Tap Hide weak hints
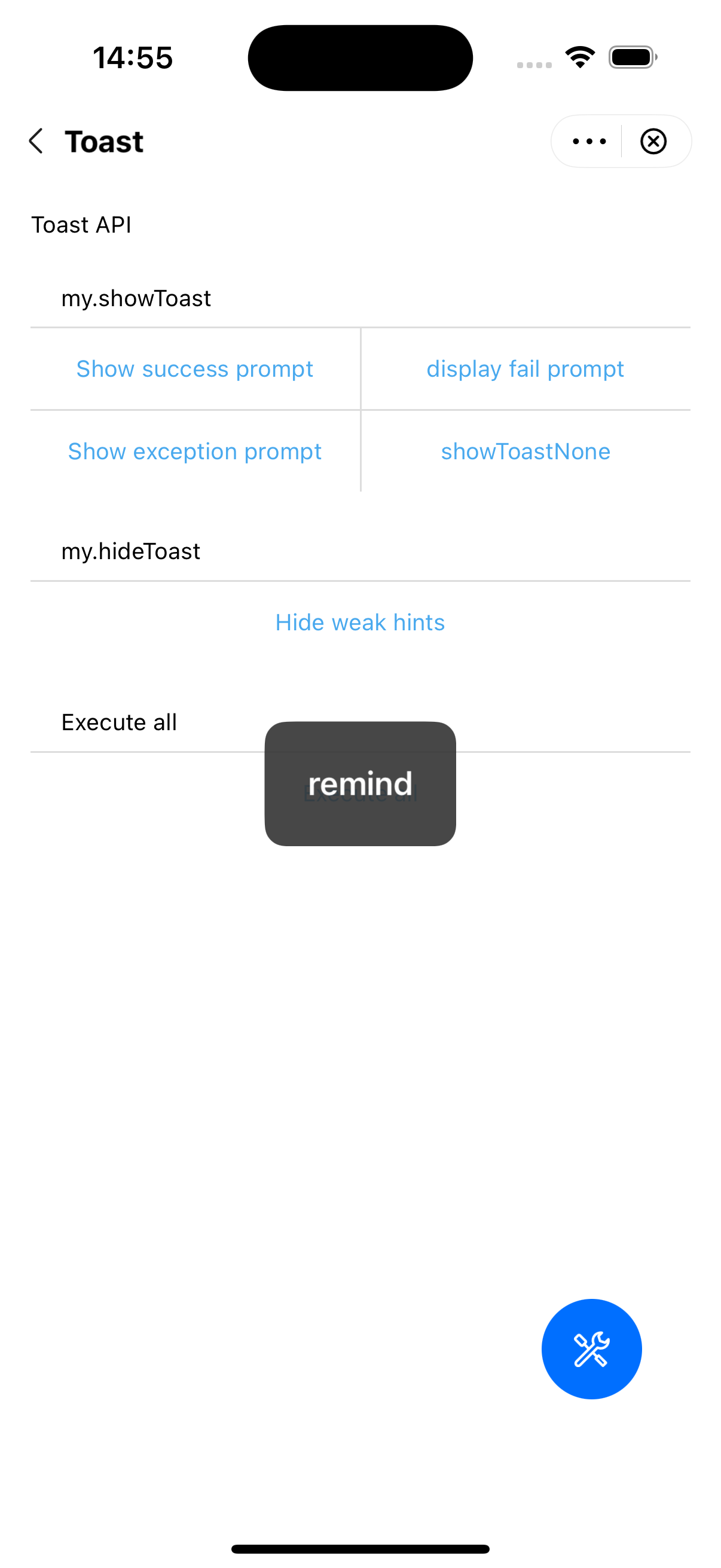Screen dimensions: 721x1568 [360, 623]
